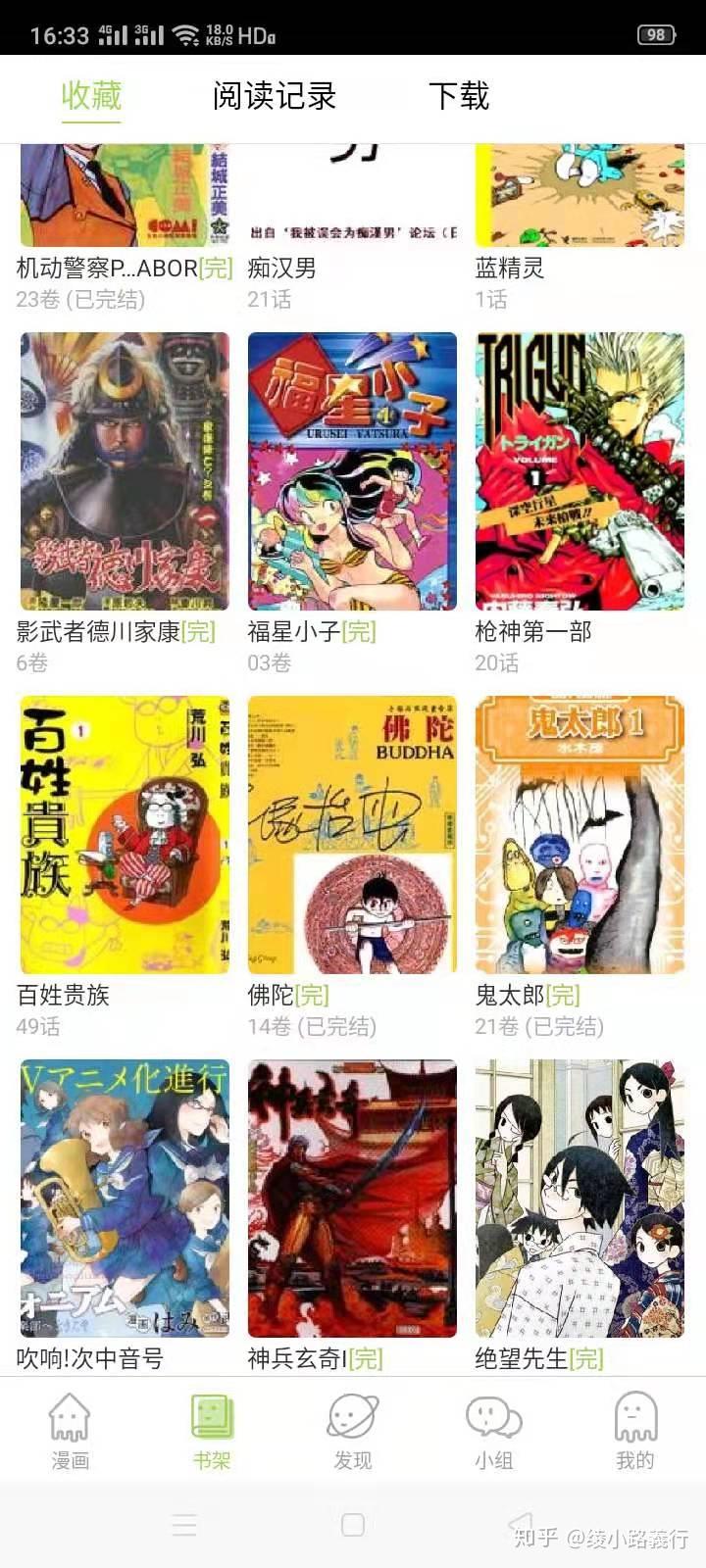Viewport: 706px width, 1568px height.
Task: Open the 绝望先生 comic
Action: coord(580,1199)
